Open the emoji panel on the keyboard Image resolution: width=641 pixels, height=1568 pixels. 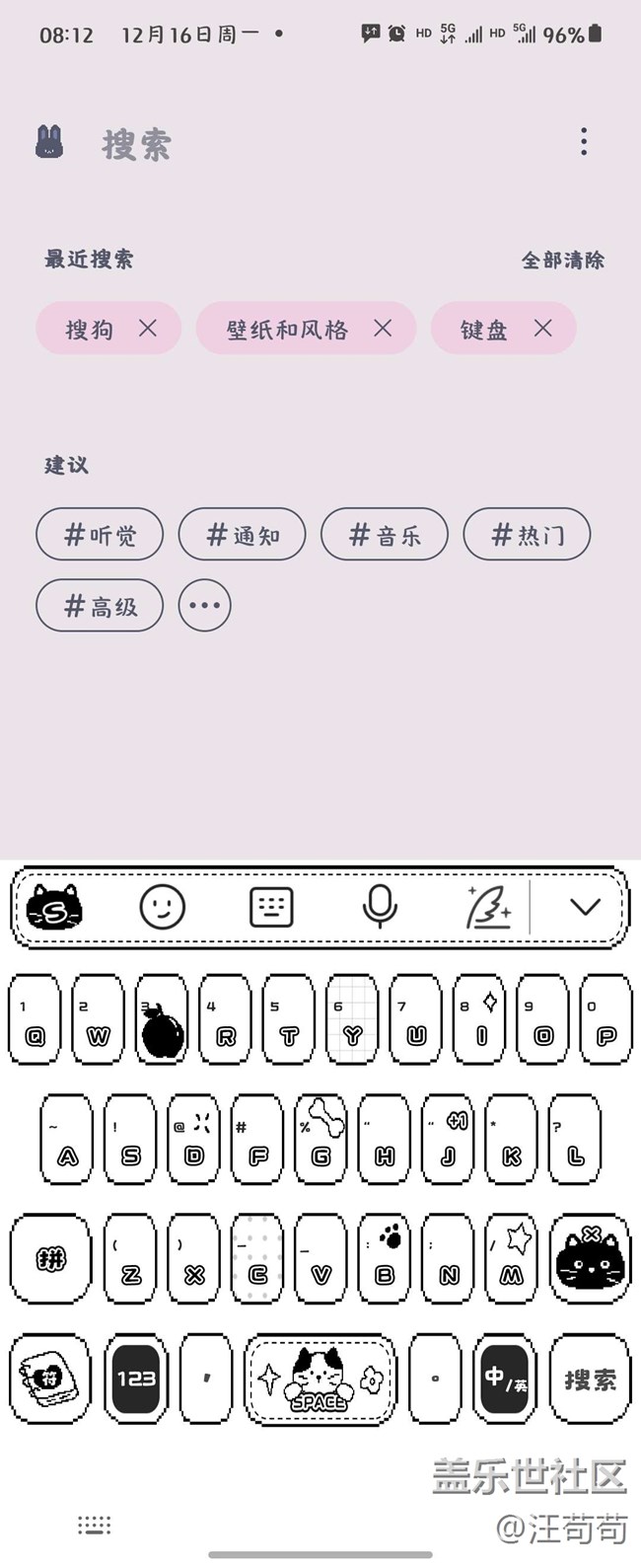[163, 906]
